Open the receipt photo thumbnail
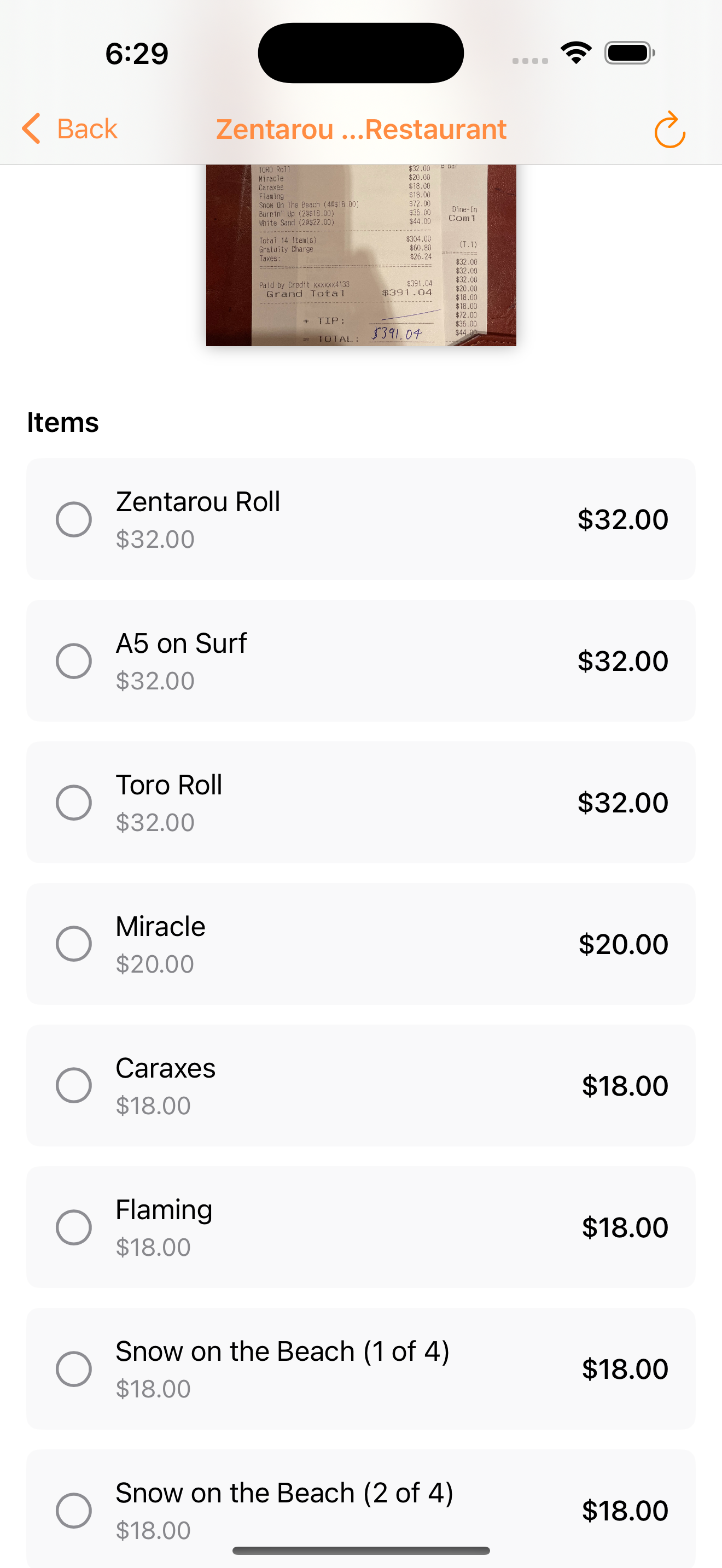 coord(360,256)
